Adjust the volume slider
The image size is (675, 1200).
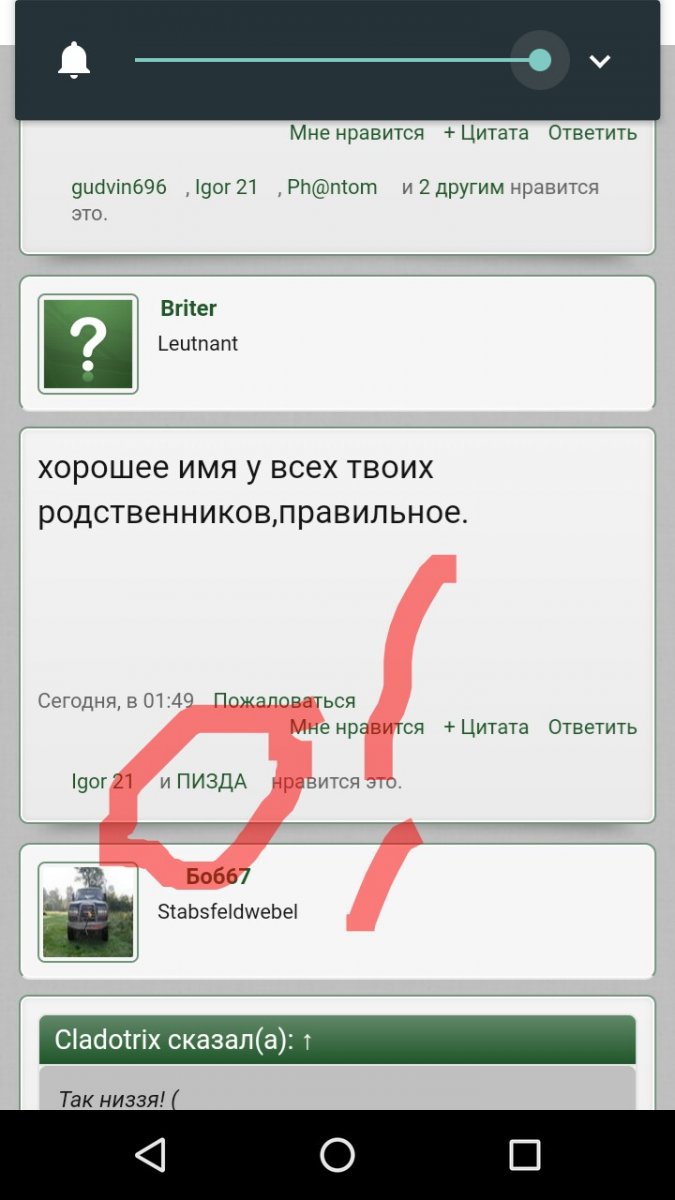pos(539,60)
